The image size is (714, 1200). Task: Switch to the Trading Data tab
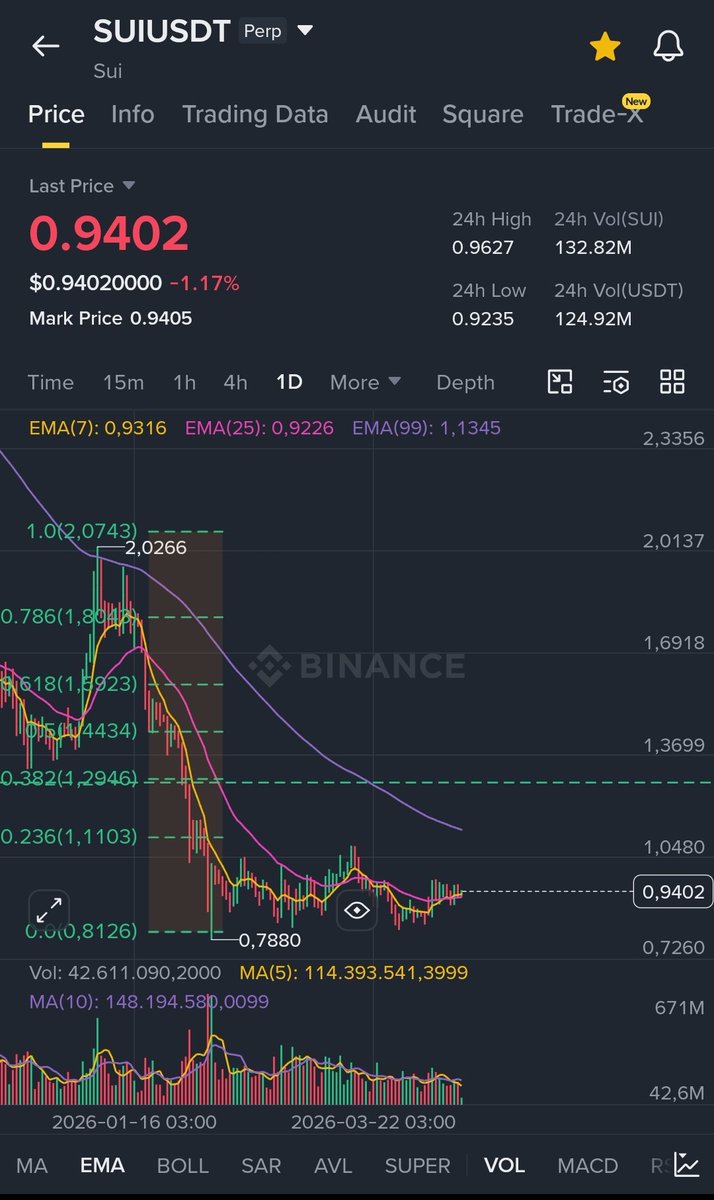pos(255,114)
